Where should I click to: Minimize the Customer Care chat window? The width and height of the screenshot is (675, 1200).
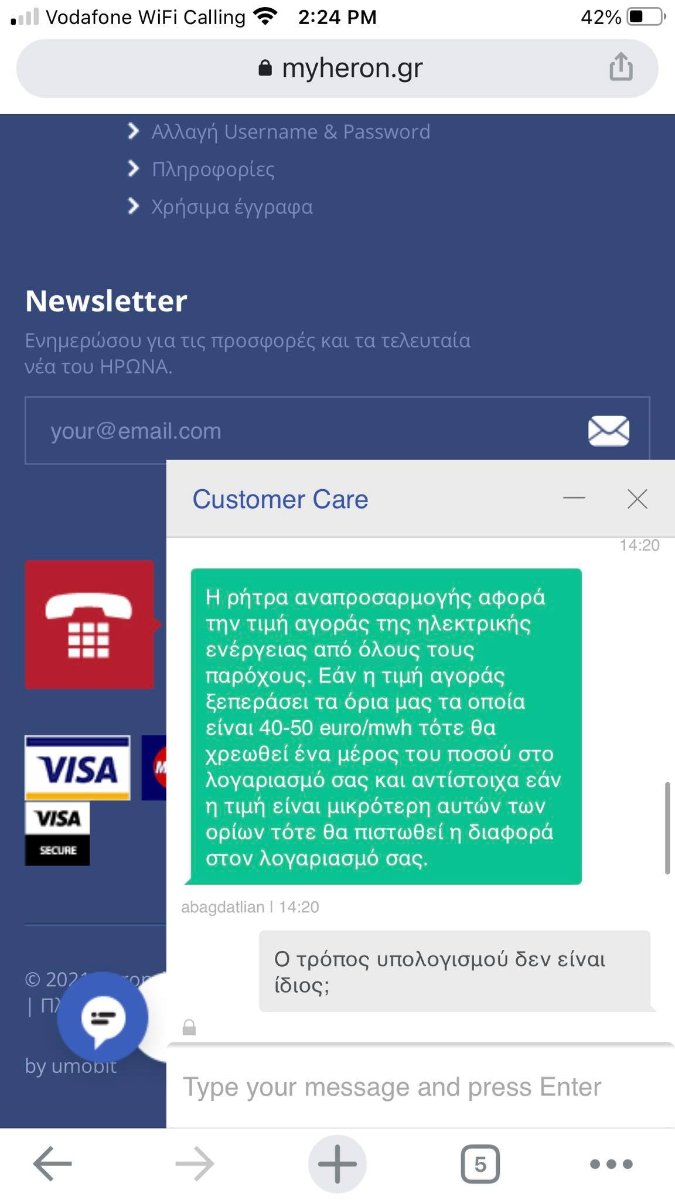click(574, 498)
